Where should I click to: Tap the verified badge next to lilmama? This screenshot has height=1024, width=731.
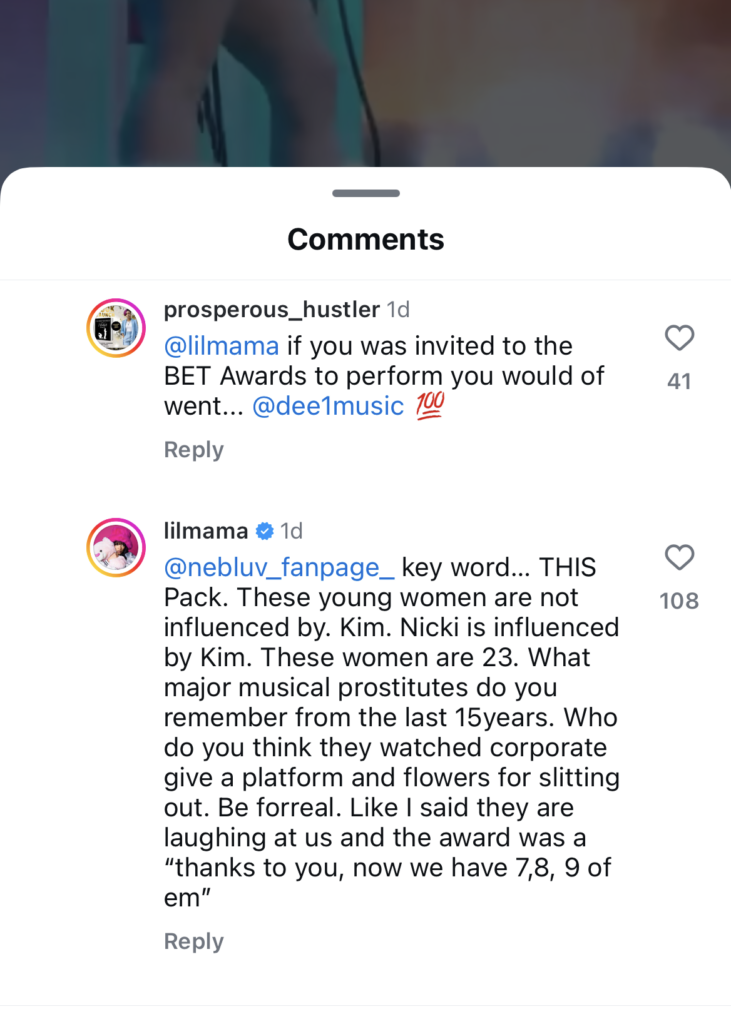click(x=262, y=531)
